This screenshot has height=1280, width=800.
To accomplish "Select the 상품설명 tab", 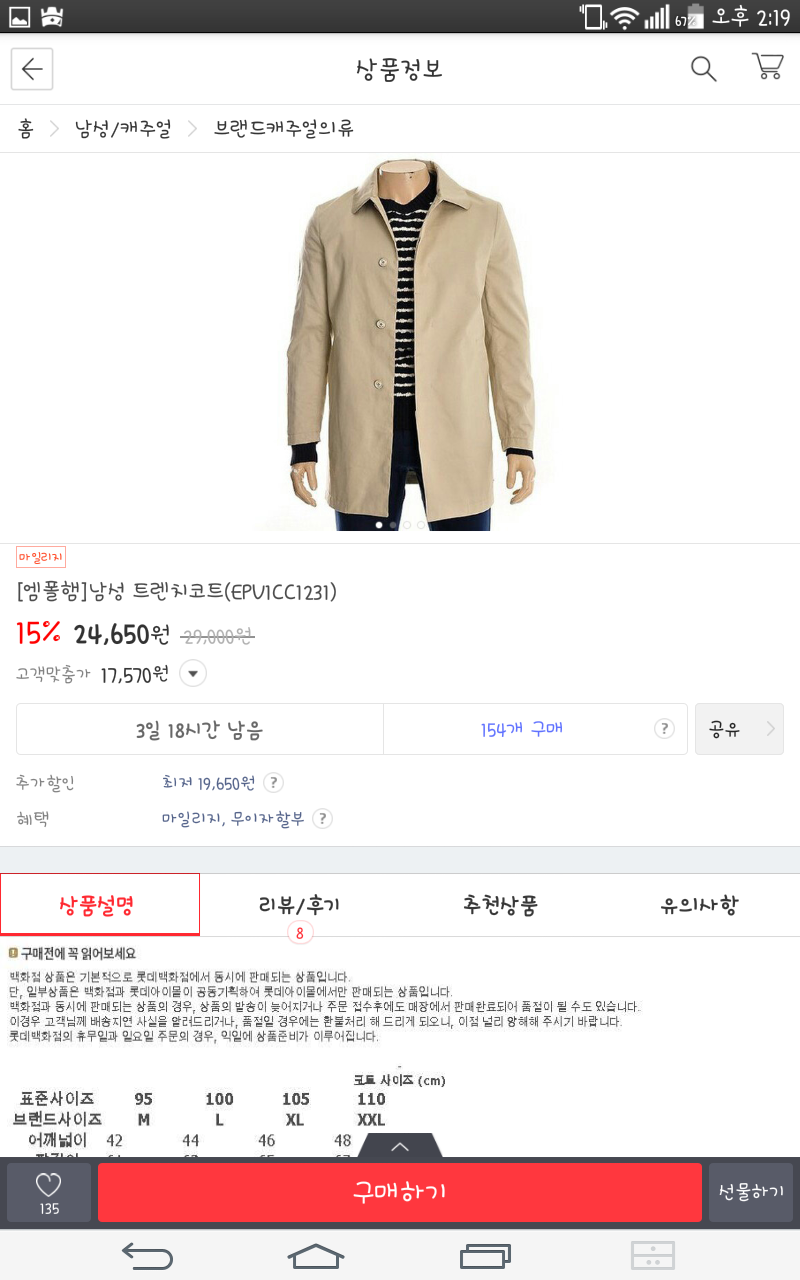I will tap(100, 905).
